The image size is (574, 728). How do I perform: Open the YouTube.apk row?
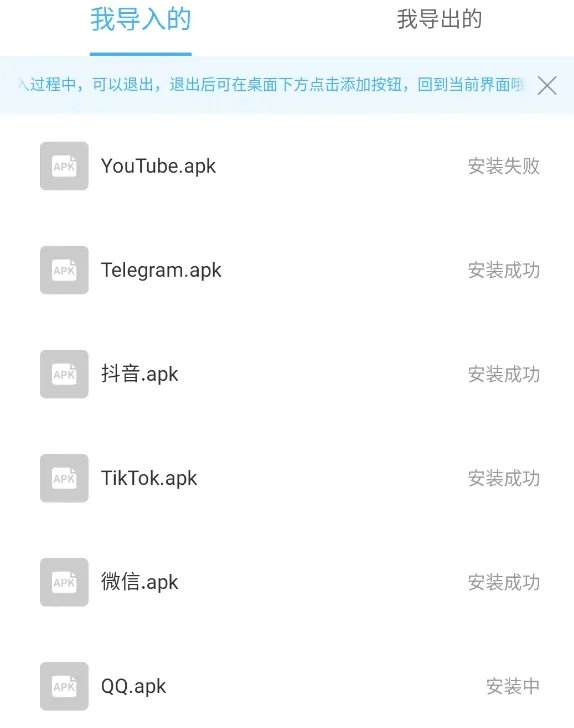pyautogui.click(x=287, y=166)
